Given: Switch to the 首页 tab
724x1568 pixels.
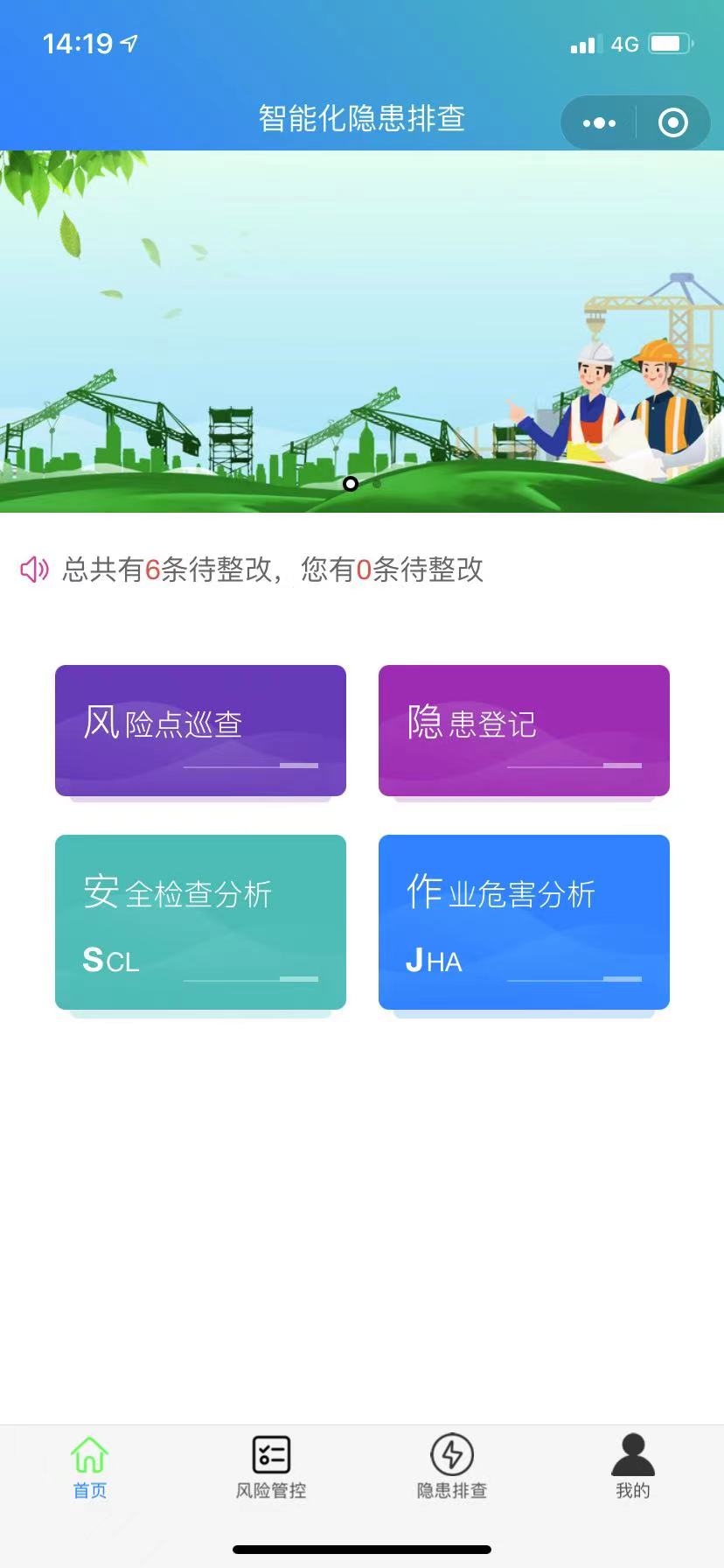Looking at the screenshot, I should [x=90, y=1467].
